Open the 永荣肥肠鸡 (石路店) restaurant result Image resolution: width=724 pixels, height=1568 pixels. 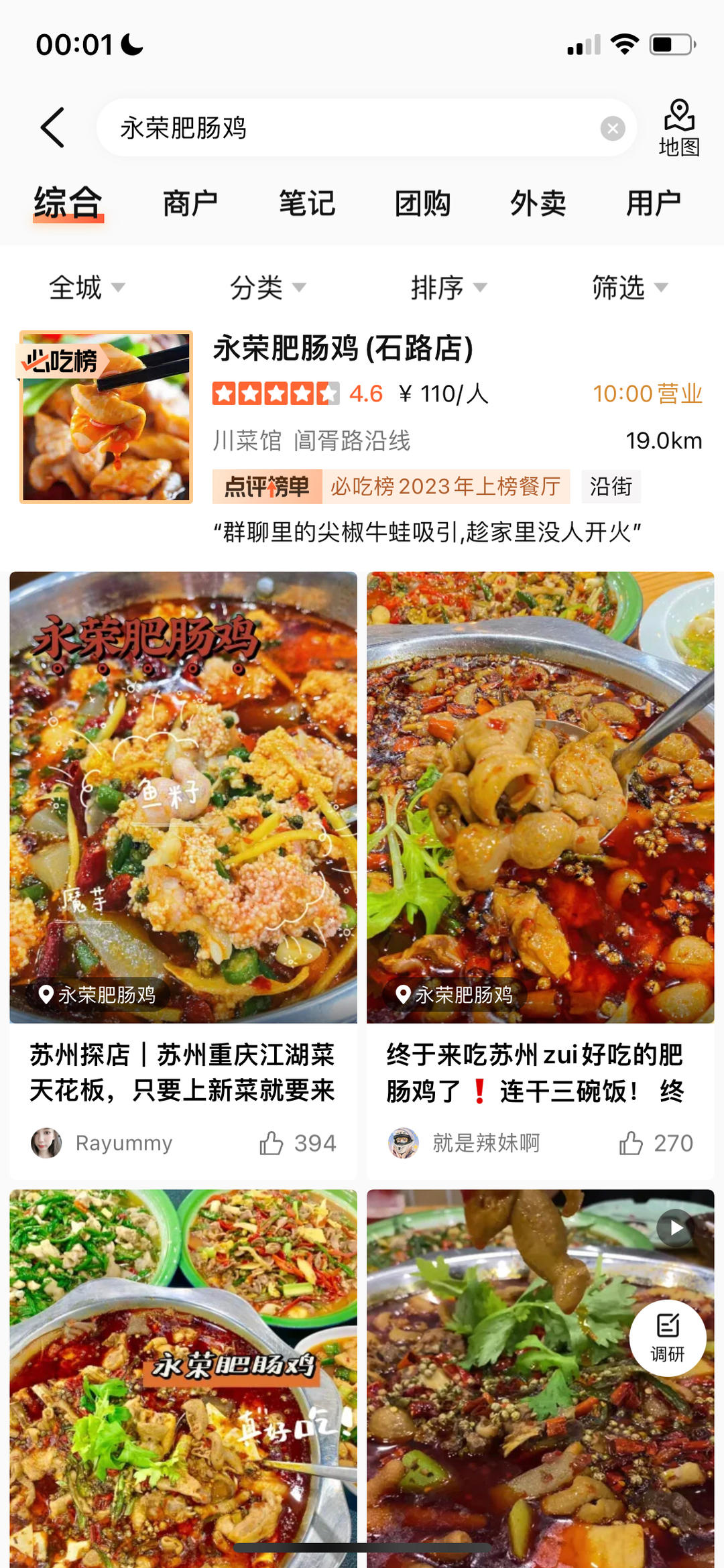(x=343, y=349)
